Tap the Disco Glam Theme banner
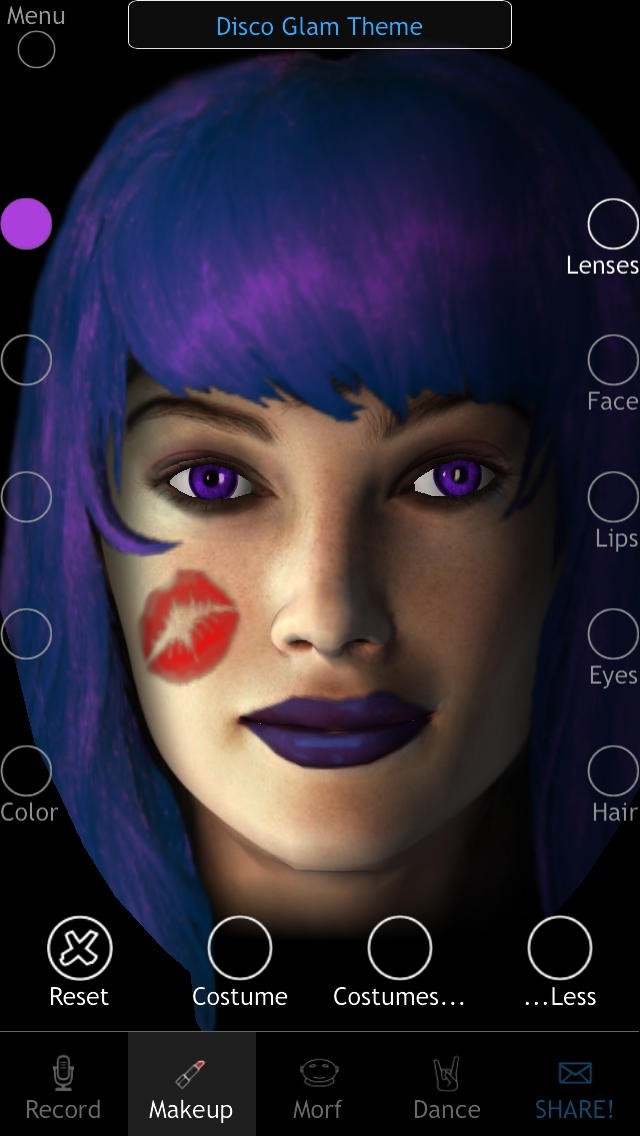This screenshot has height=1136, width=640. coord(320,25)
